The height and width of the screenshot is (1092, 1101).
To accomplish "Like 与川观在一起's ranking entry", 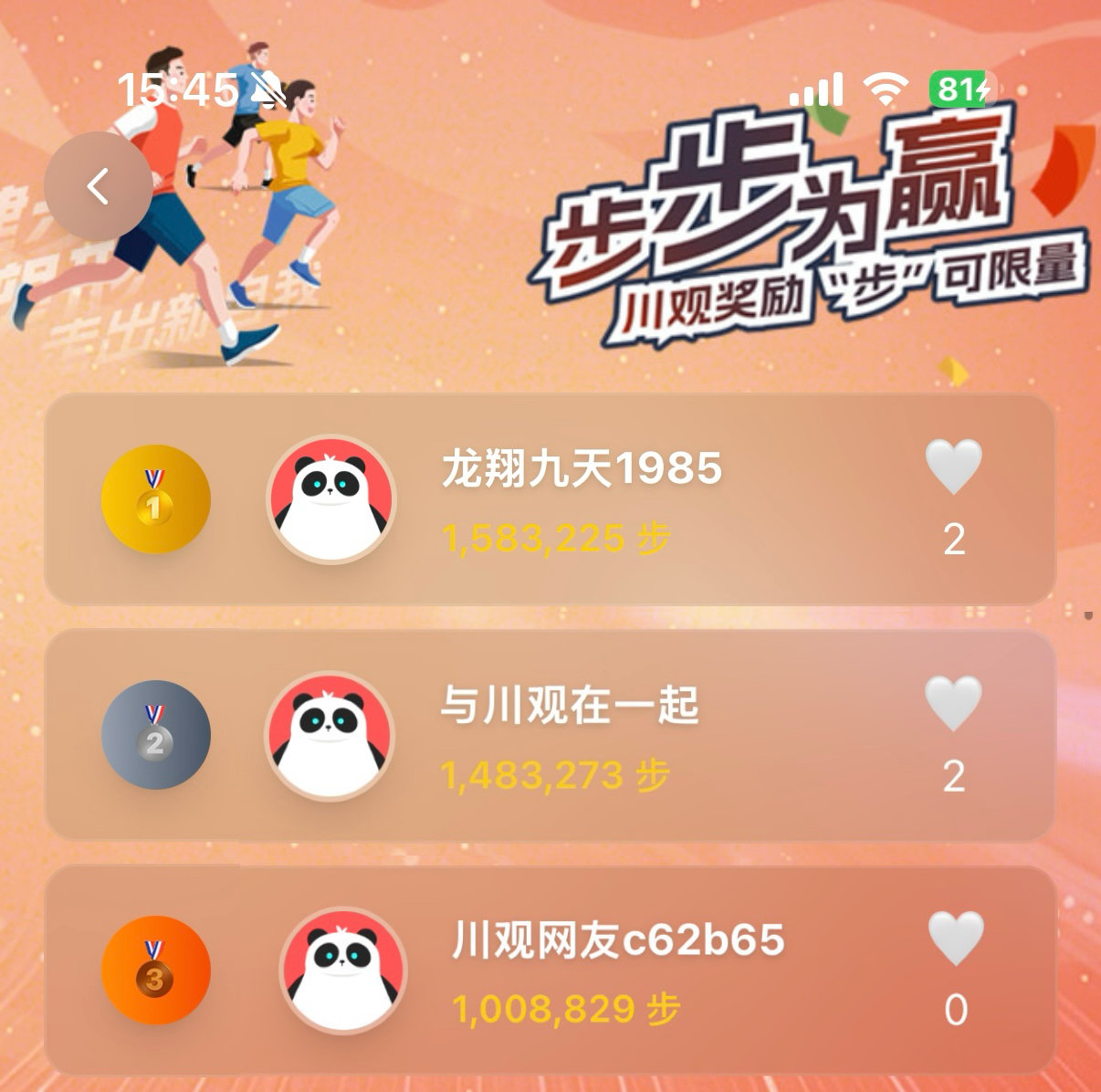I will click(953, 703).
